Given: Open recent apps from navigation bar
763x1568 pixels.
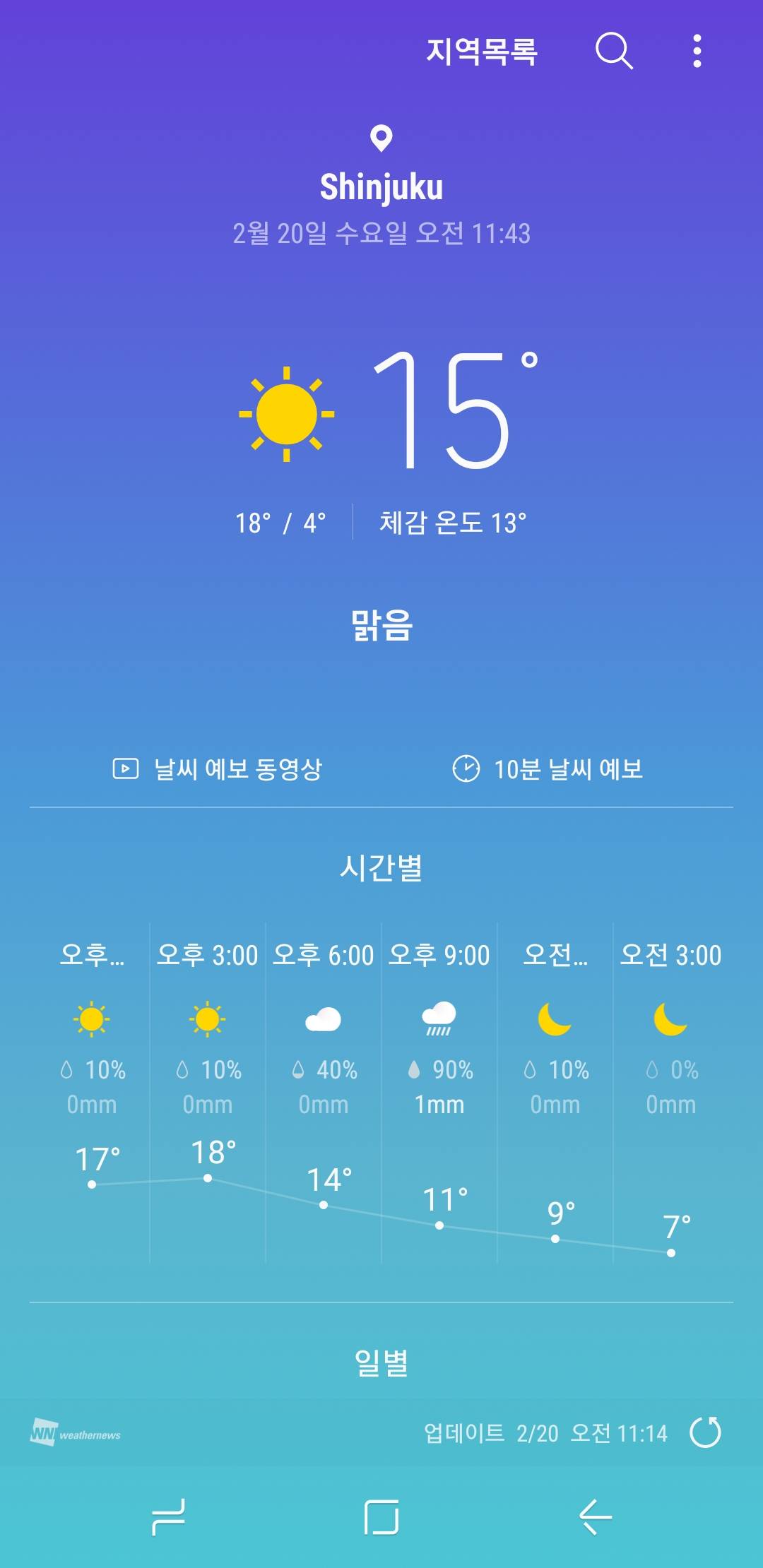Looking at the screenshot, I should 168,1517.
